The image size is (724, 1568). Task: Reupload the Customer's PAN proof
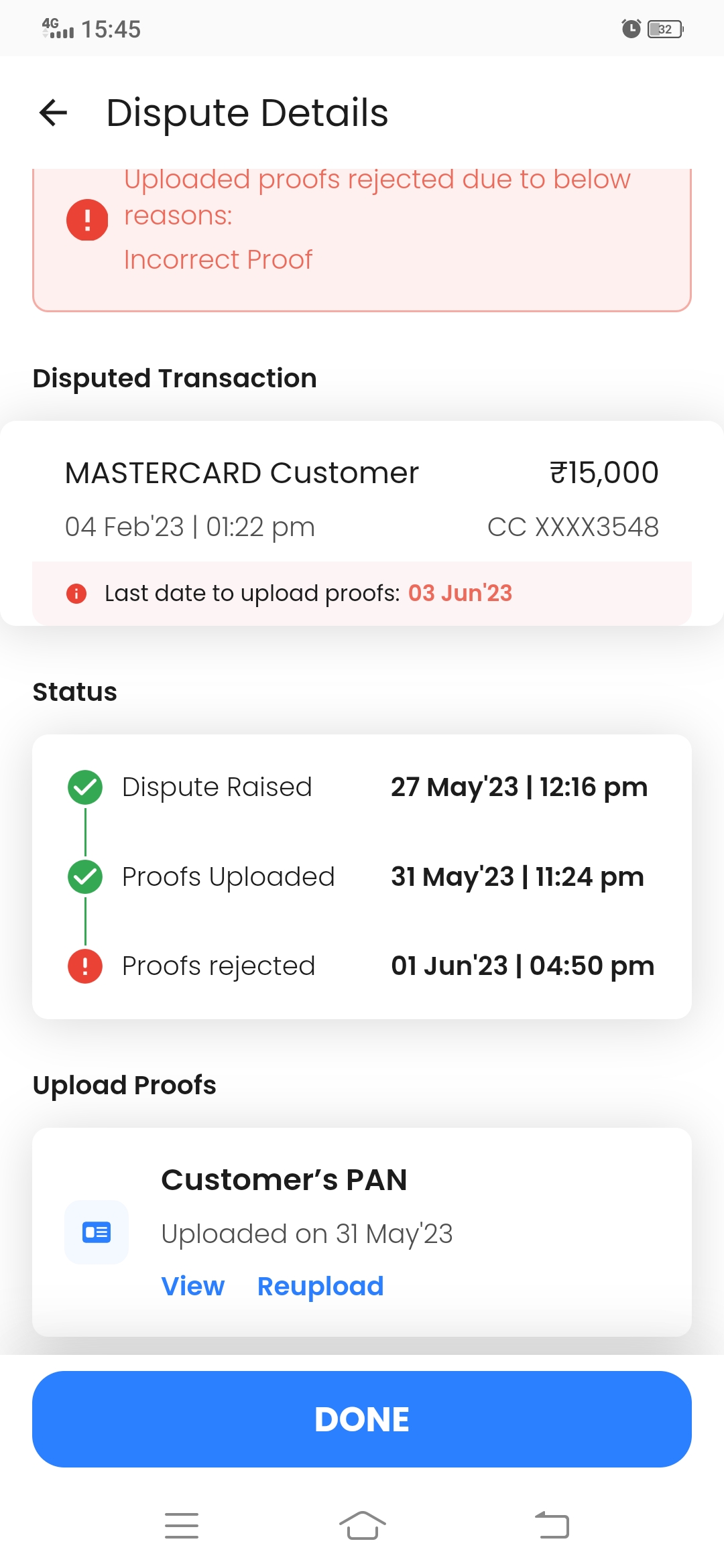[x=320, y=1286]
